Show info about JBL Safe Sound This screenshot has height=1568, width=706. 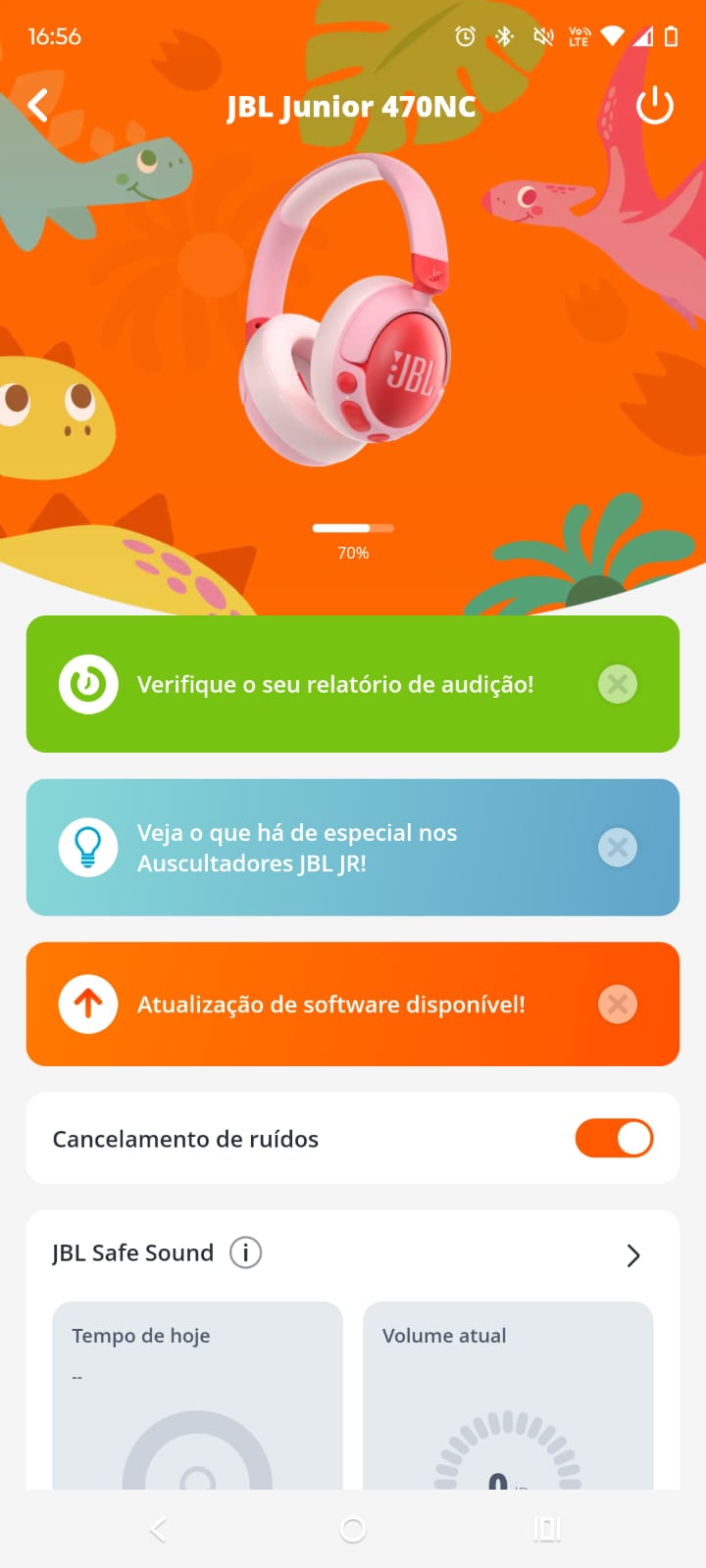tap(245, 1252)
